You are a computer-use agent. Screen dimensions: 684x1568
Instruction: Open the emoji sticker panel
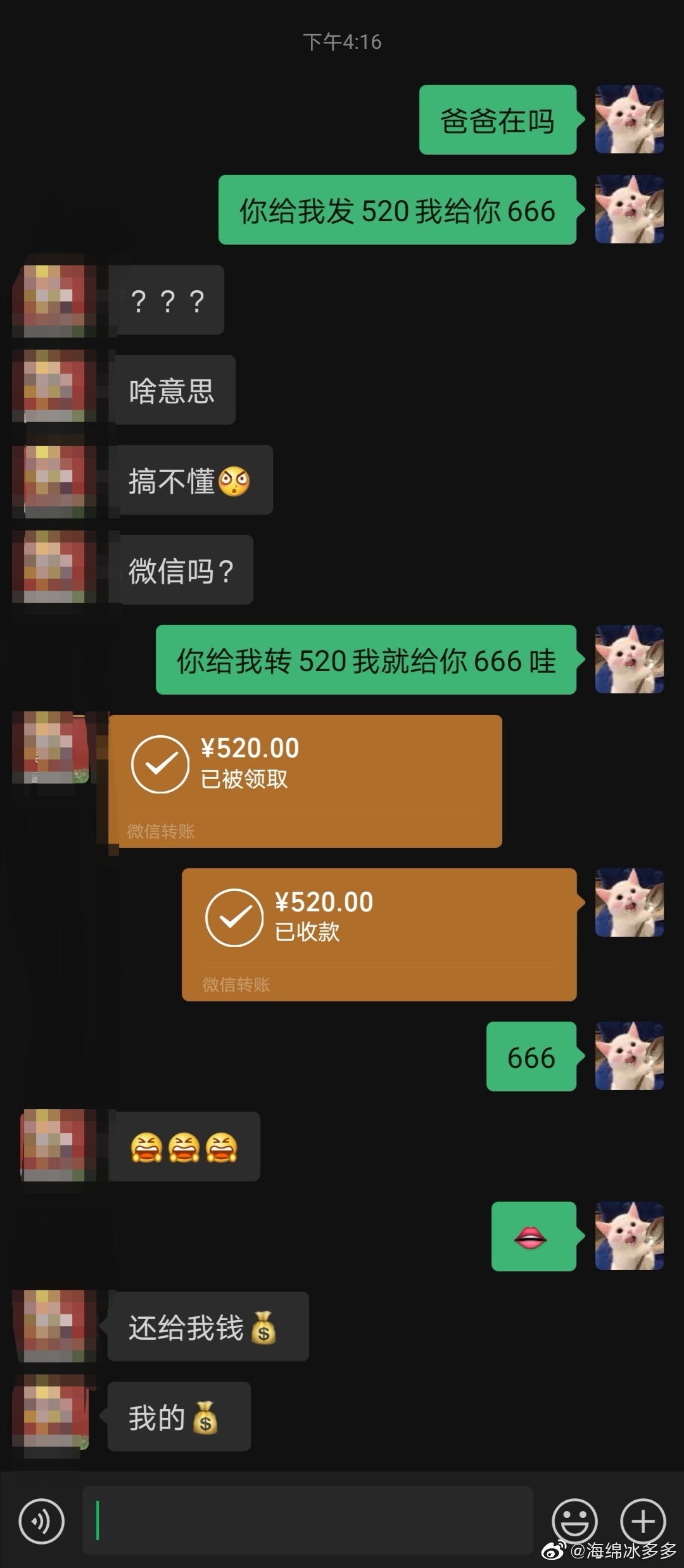[x=574, y=1520]
